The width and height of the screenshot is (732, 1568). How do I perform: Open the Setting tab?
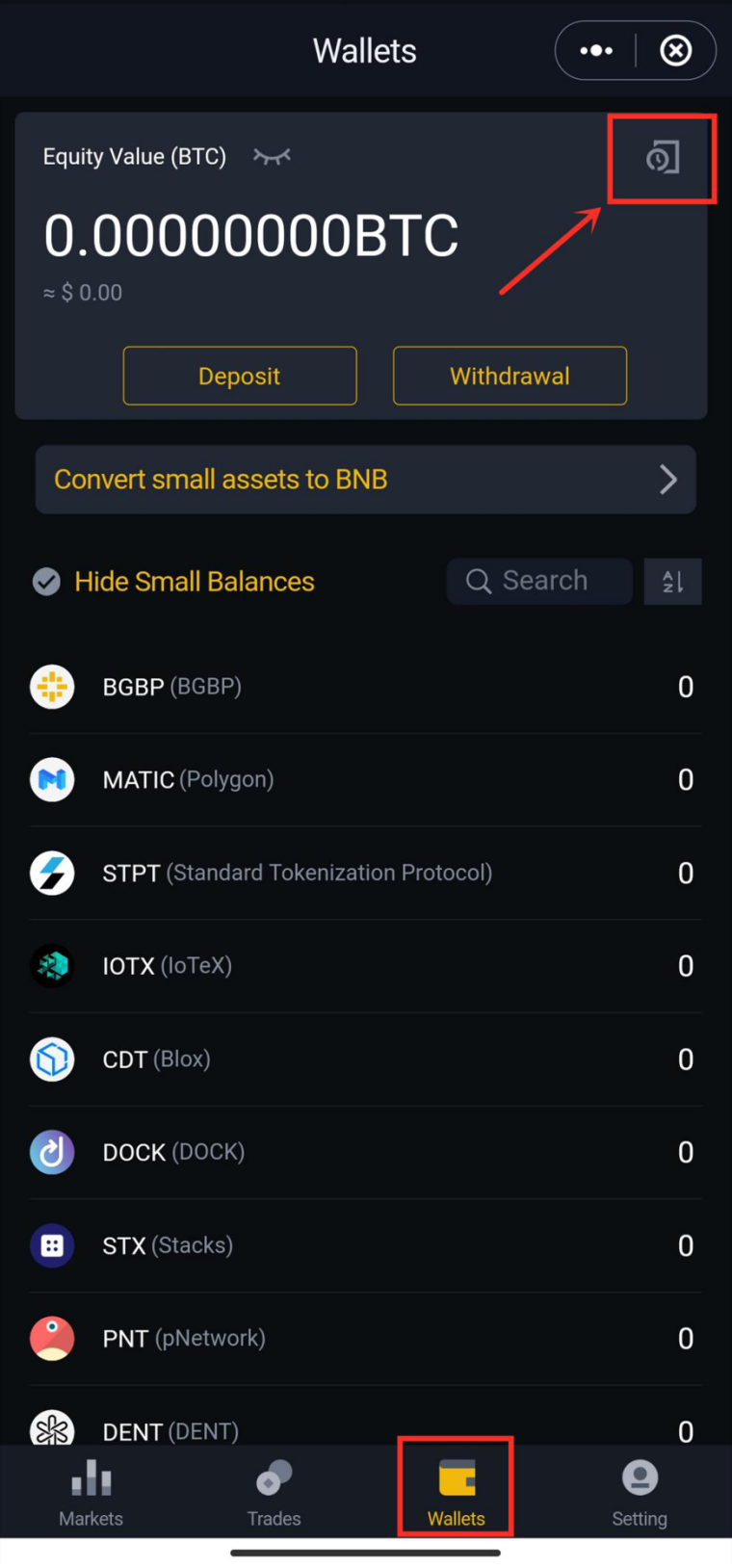[x=640, y=1491]
